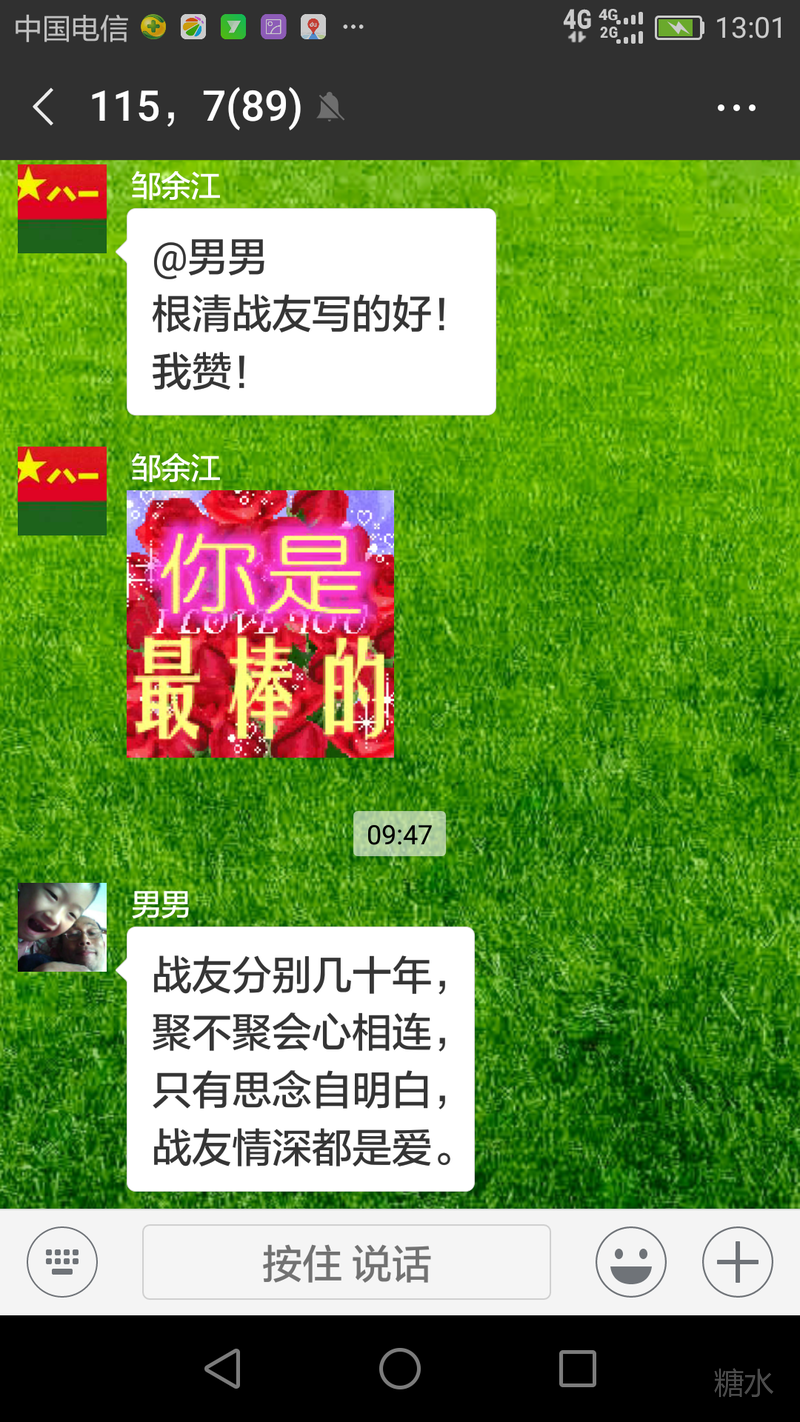Open the plus attachments menu
Screen dimensions: 800x1422
tap(738, 1262)
